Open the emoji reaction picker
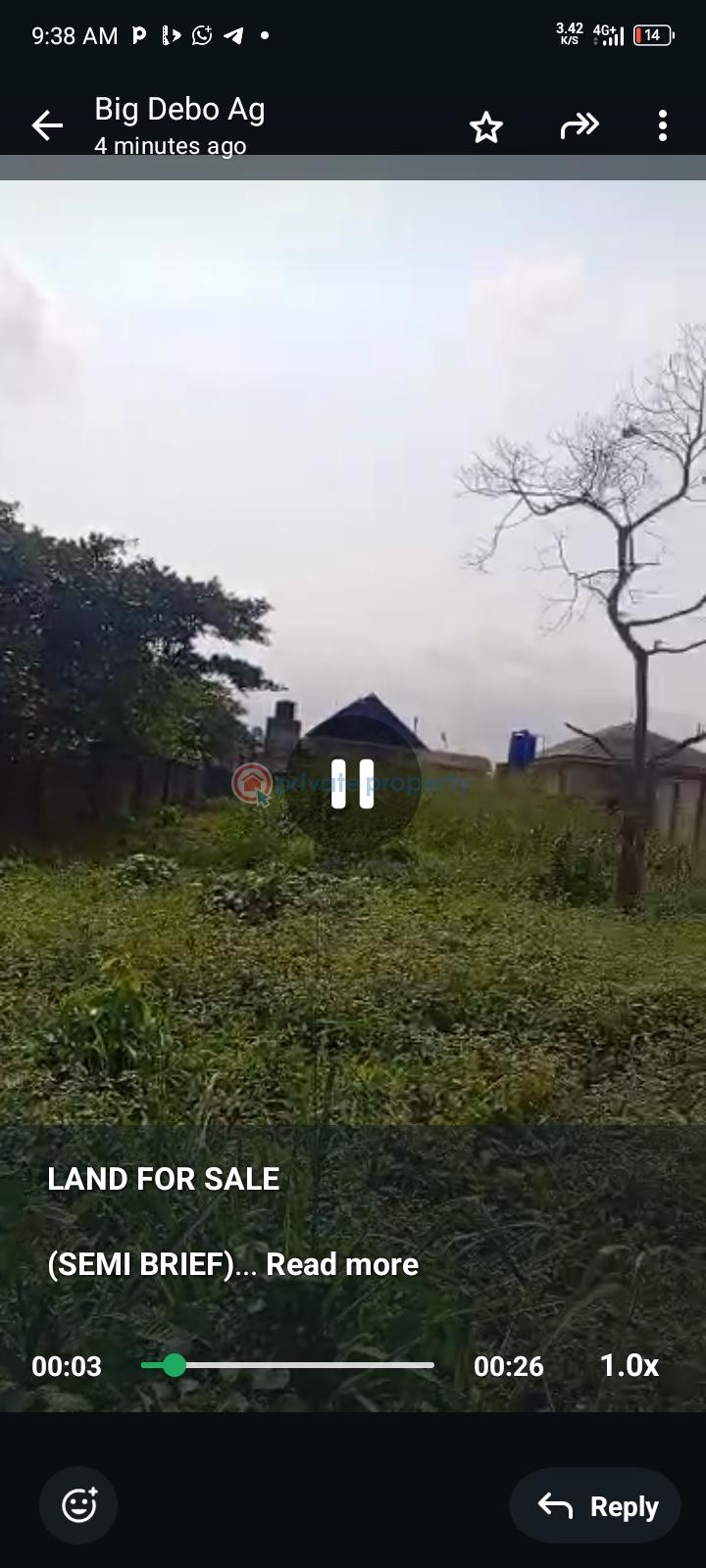 (77, 1504)
